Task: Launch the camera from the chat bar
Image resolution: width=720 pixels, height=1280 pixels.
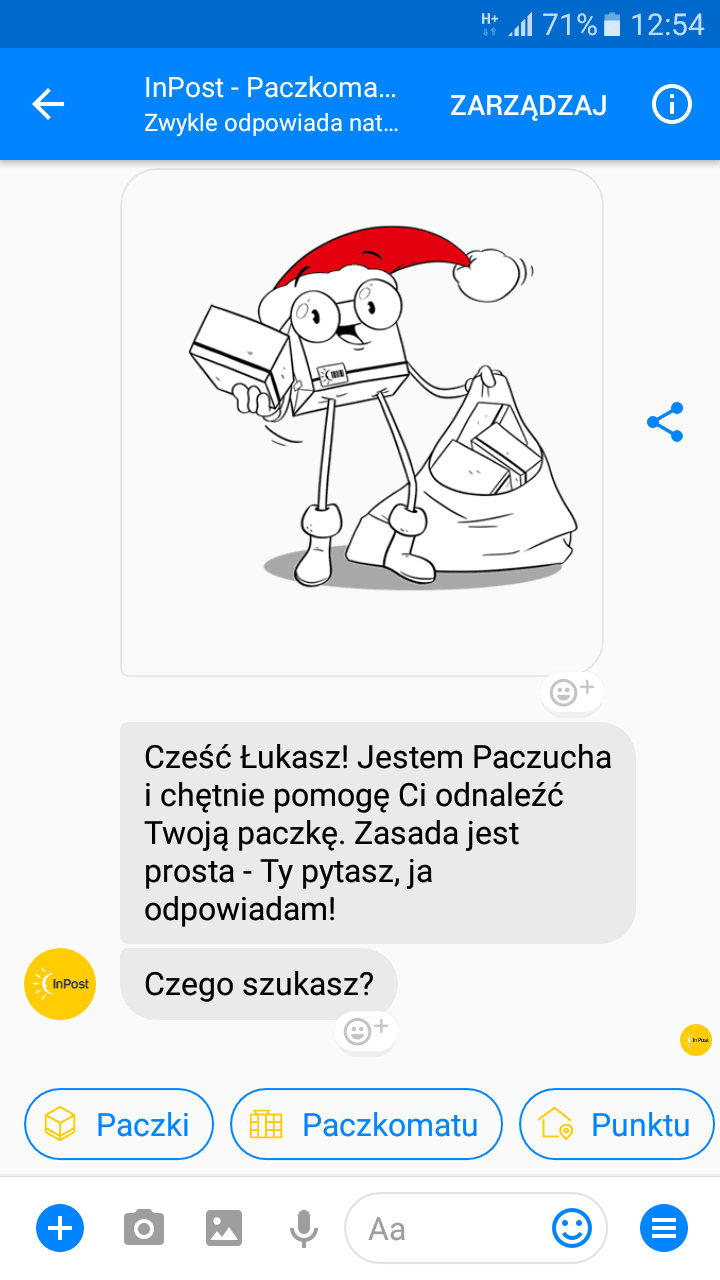Action: (144, 1227)
